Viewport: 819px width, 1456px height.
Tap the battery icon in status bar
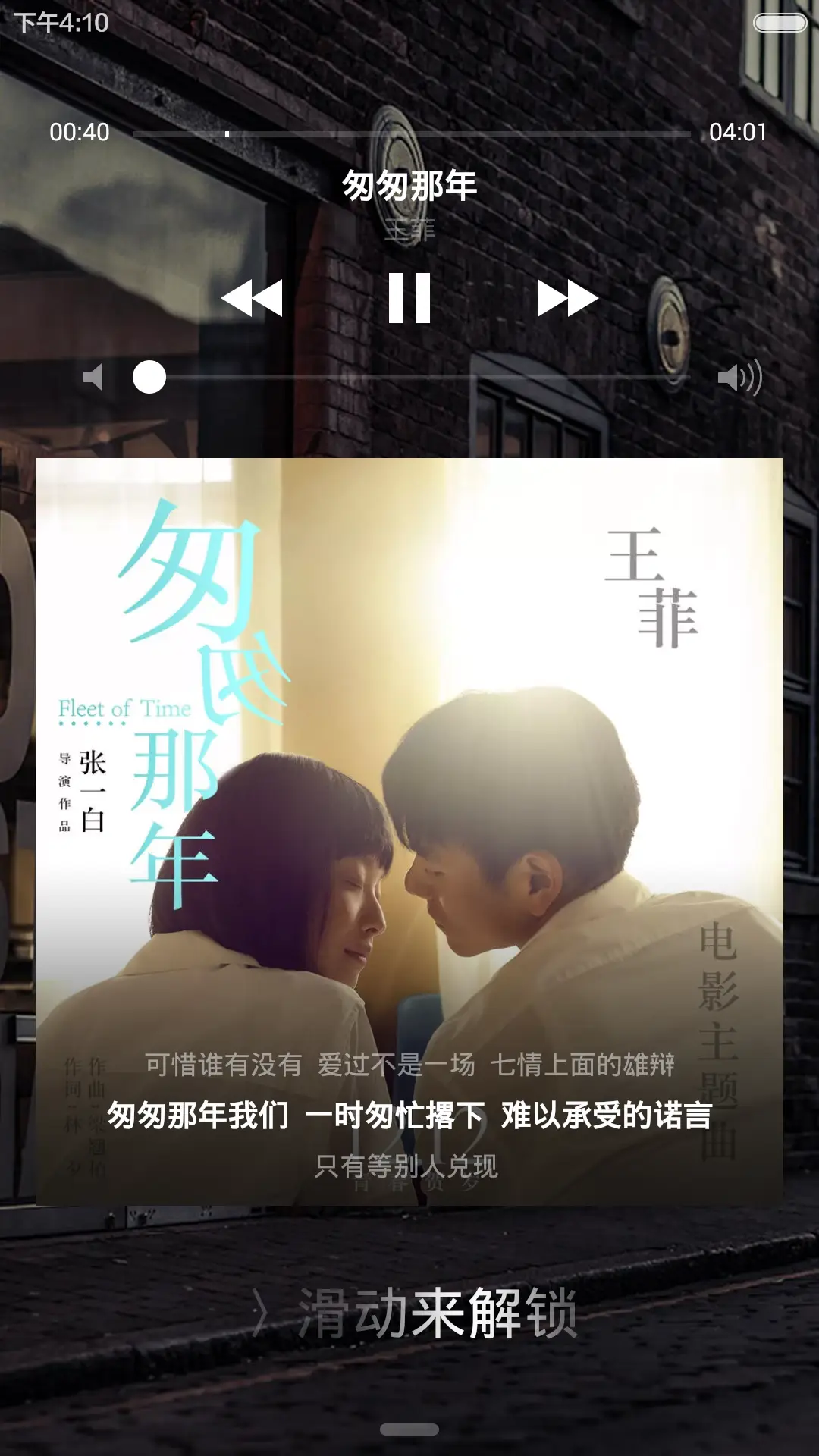pyautogui.click(x=780, y=23)
